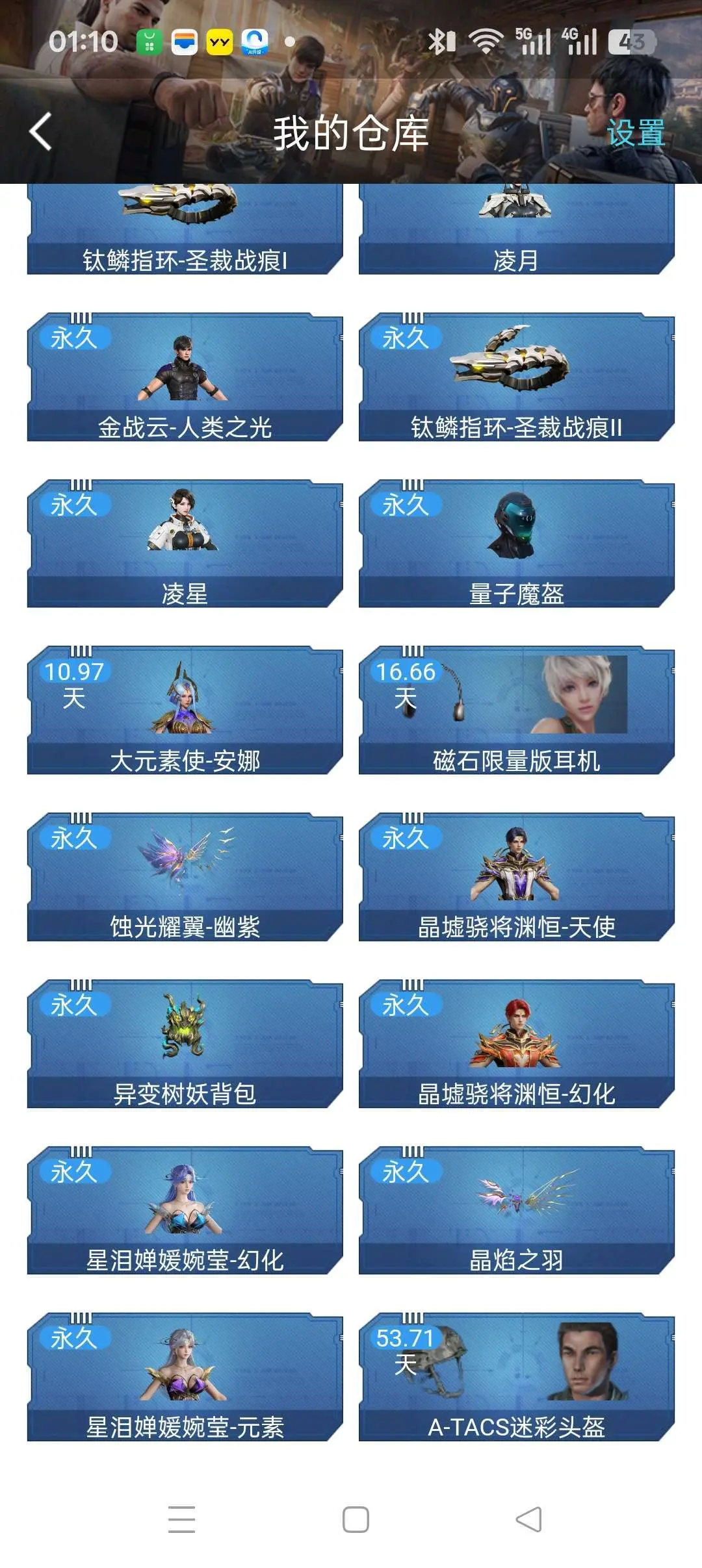Select the 凌月 item card

[x=516, y=231]
